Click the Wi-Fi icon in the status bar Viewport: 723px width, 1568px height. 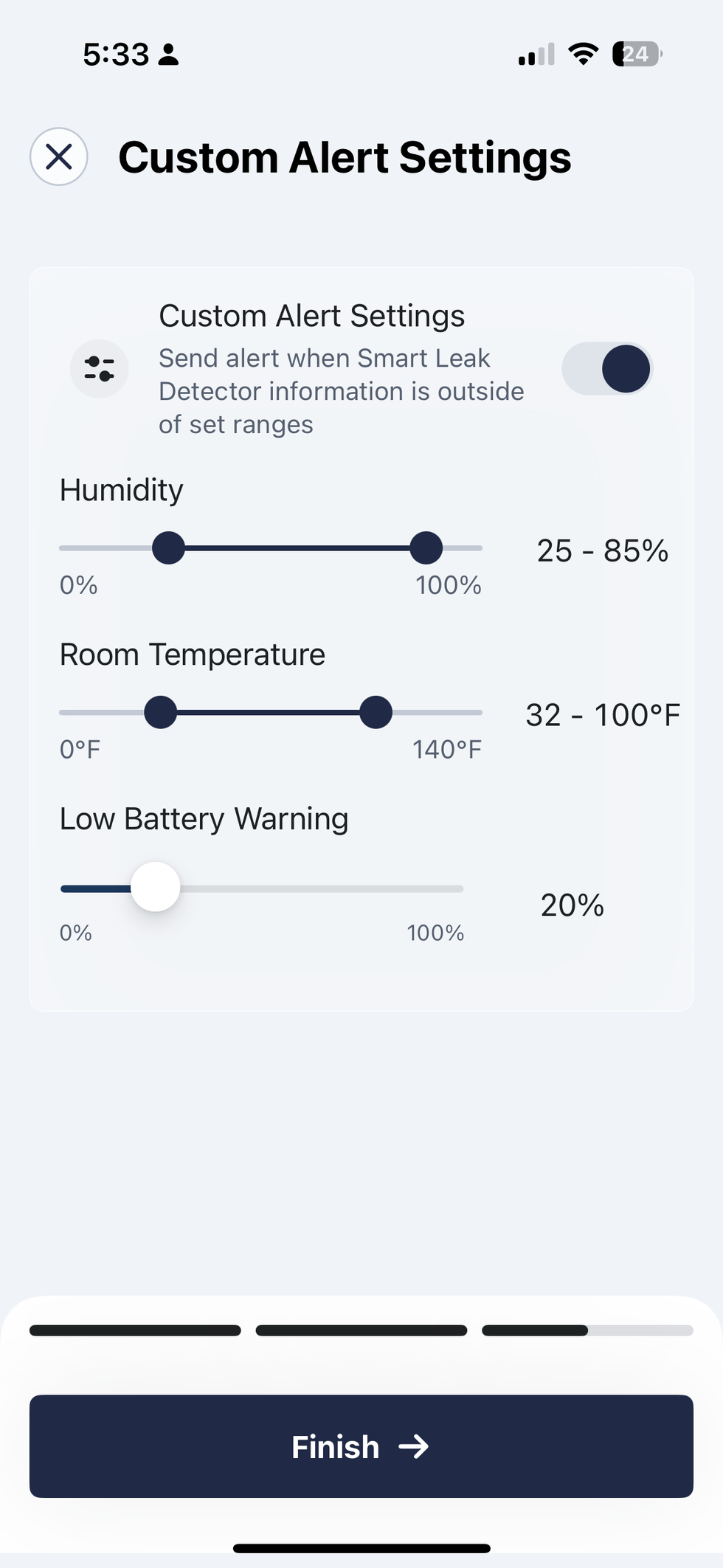[582, 54]
